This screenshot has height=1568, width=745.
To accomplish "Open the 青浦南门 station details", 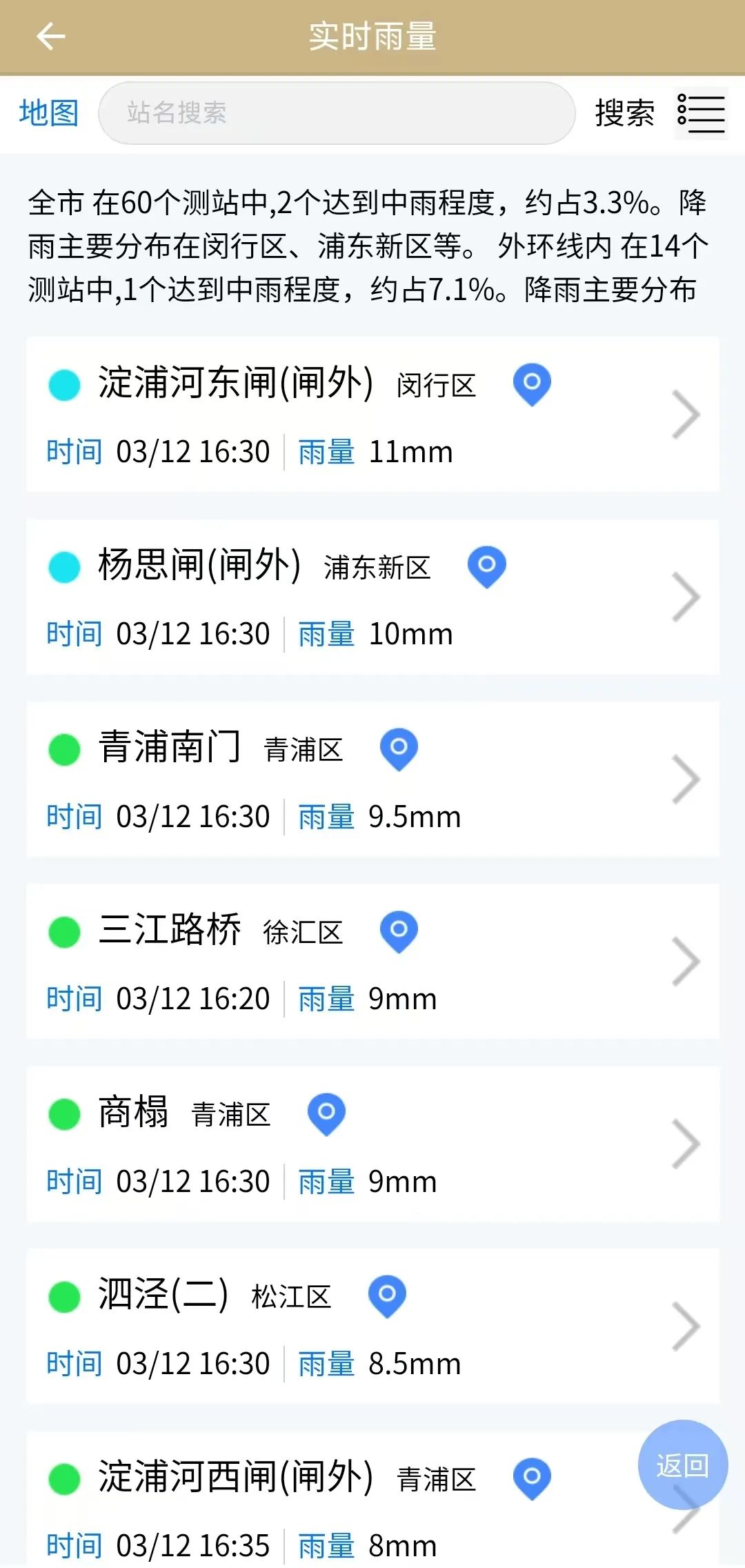I will 372,779.
